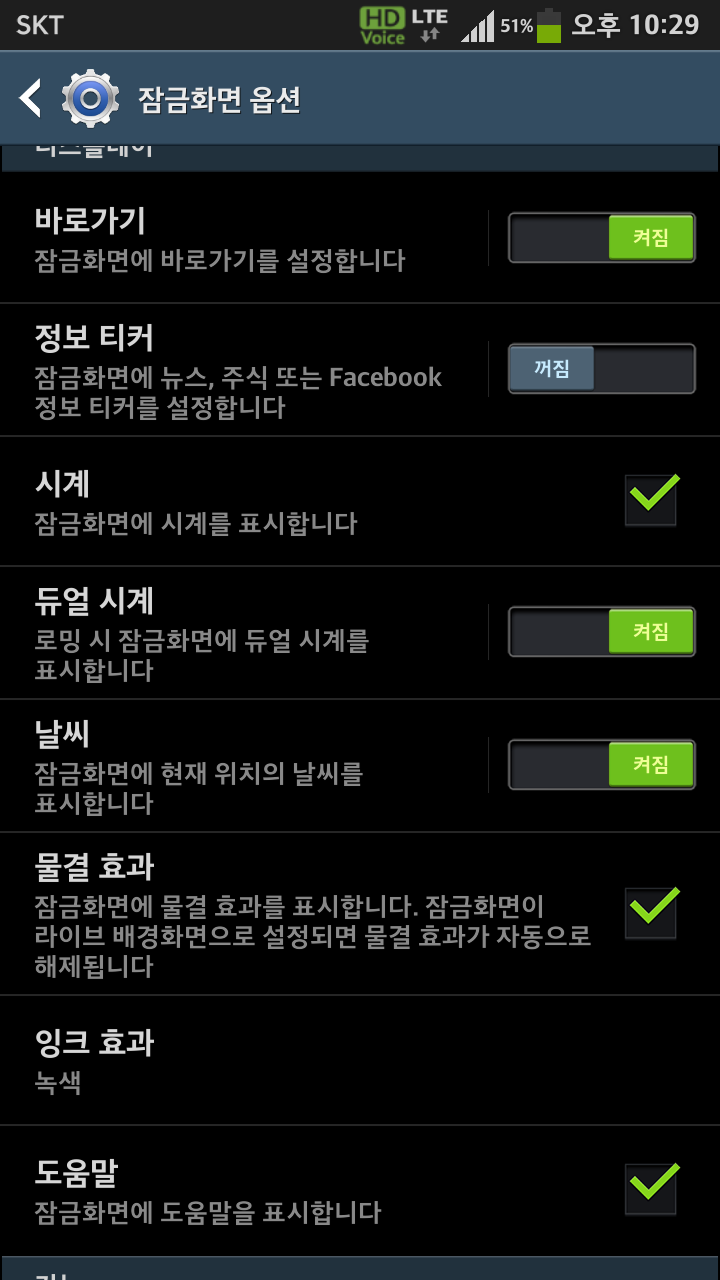Go back from 잠금화면 옵션

point(32,99)
